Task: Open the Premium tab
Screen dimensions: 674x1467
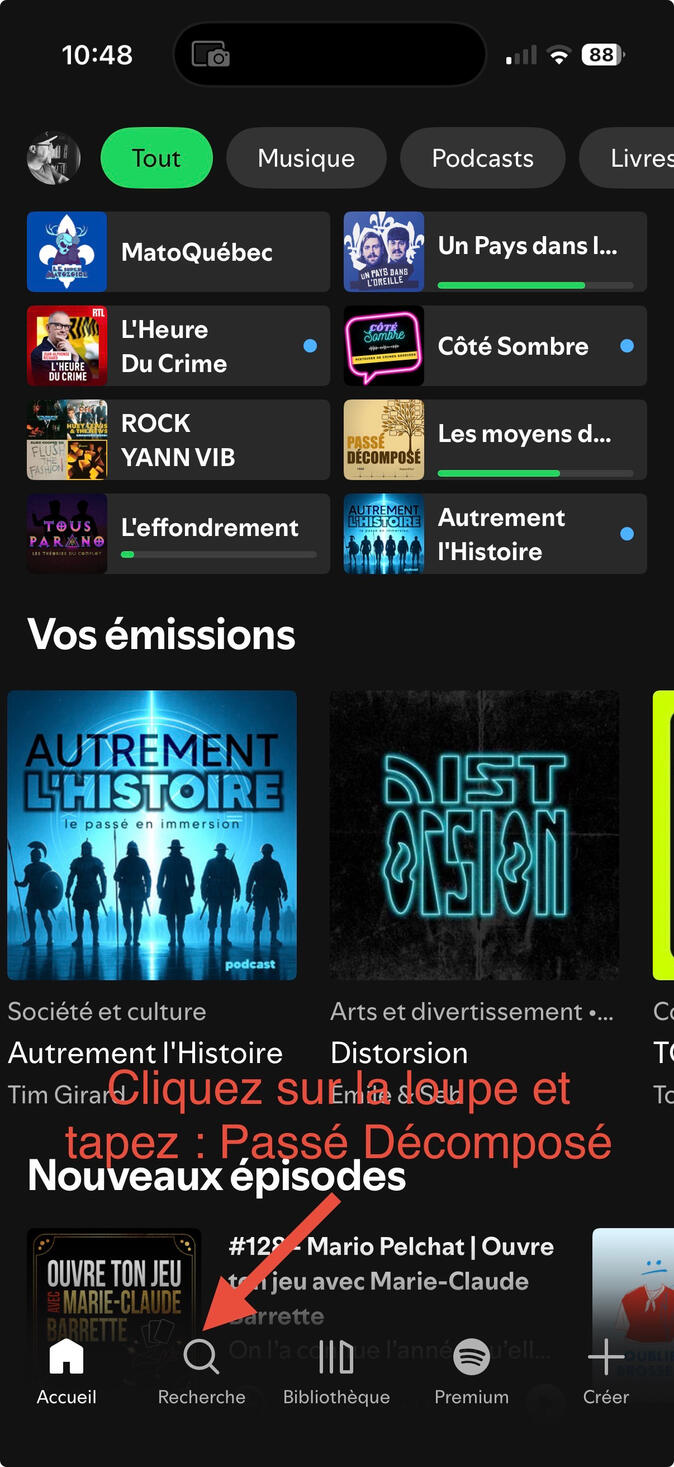Action: tap(471, 1372)
